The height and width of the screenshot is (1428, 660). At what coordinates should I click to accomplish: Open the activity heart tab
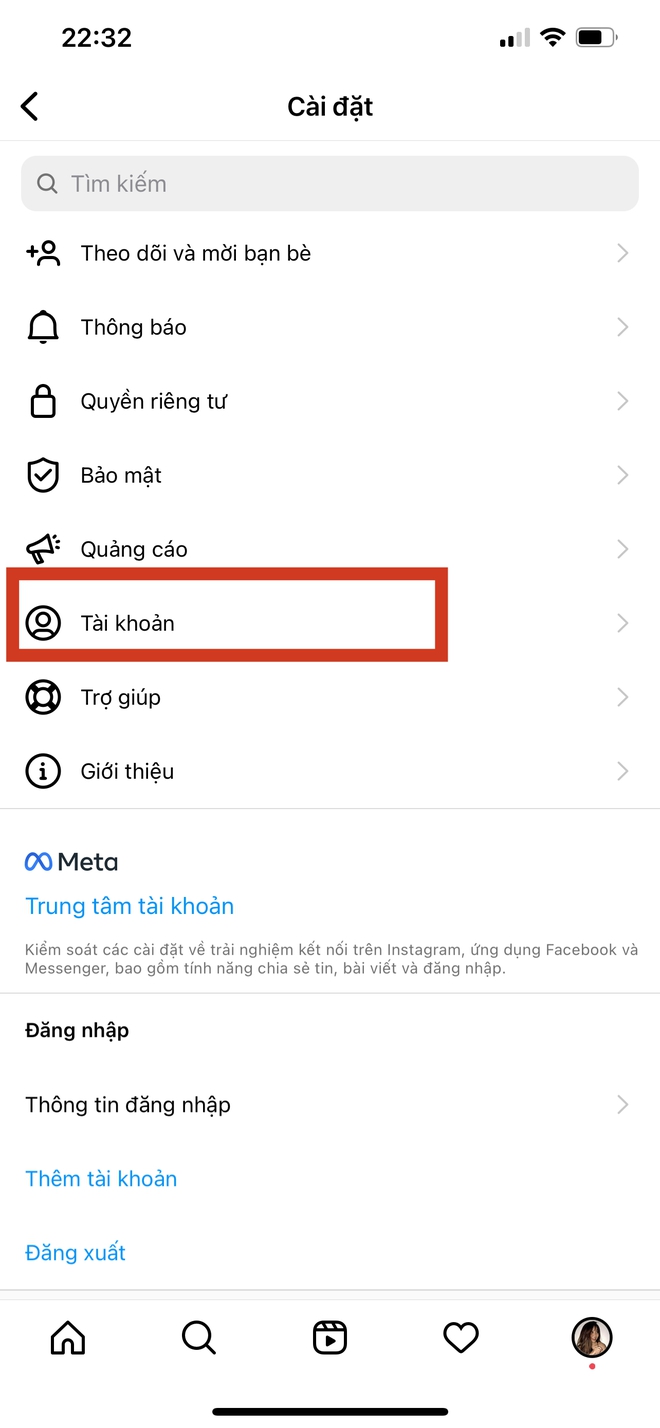tap(461, 1337)
